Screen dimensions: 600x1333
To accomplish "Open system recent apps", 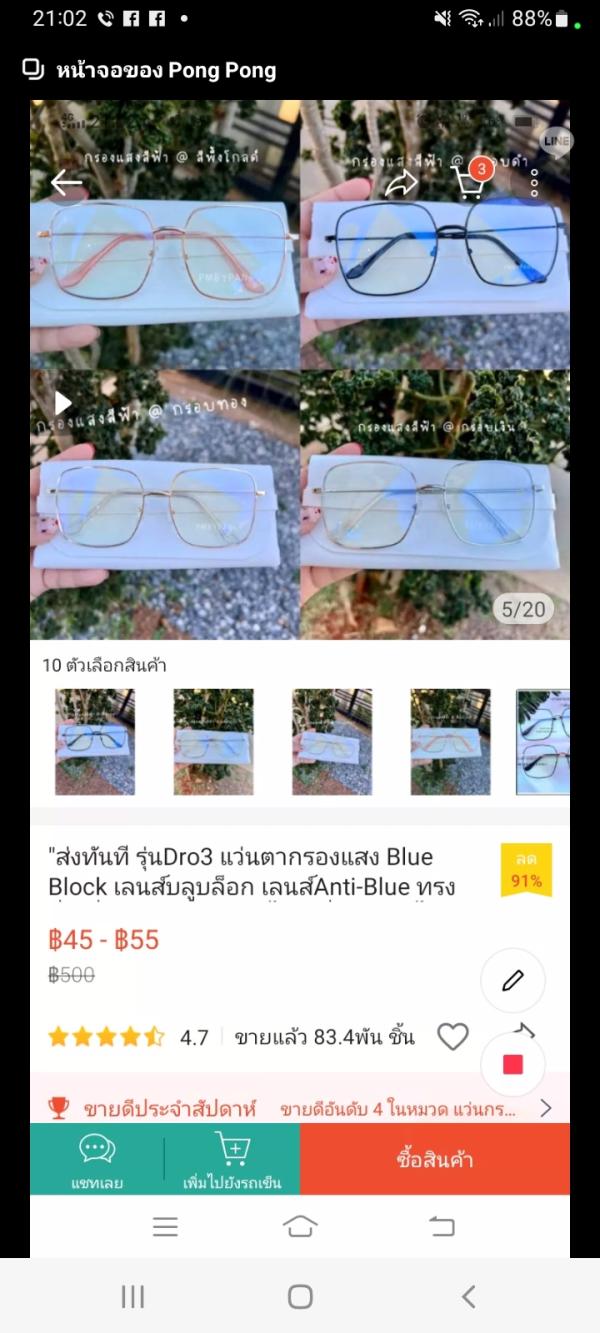I will pyautogui.click(x=133, y=1297).
